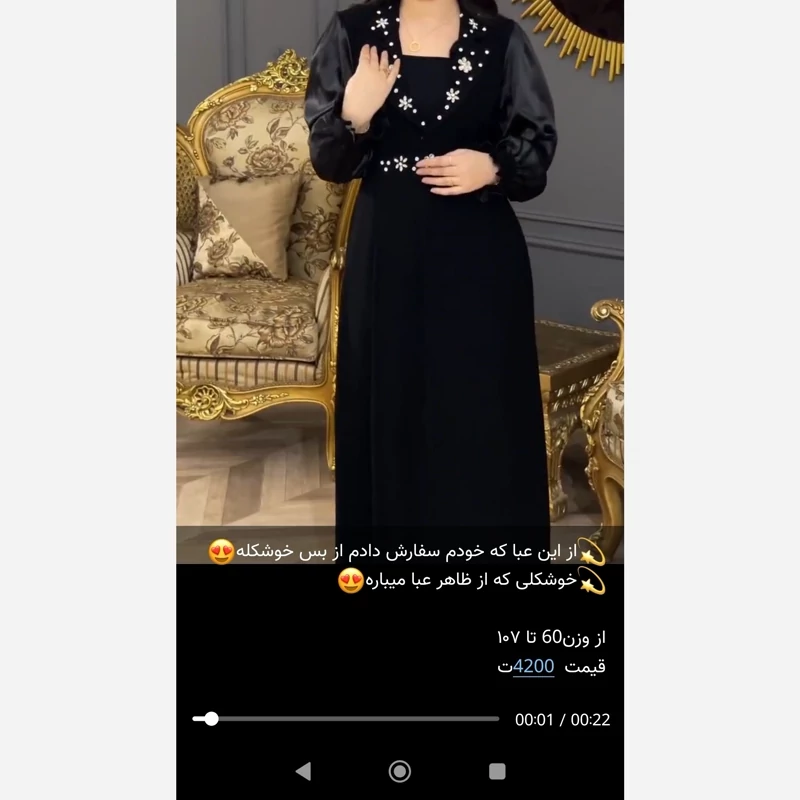
Task: Go back with the system back button
Action: (303, 771)
